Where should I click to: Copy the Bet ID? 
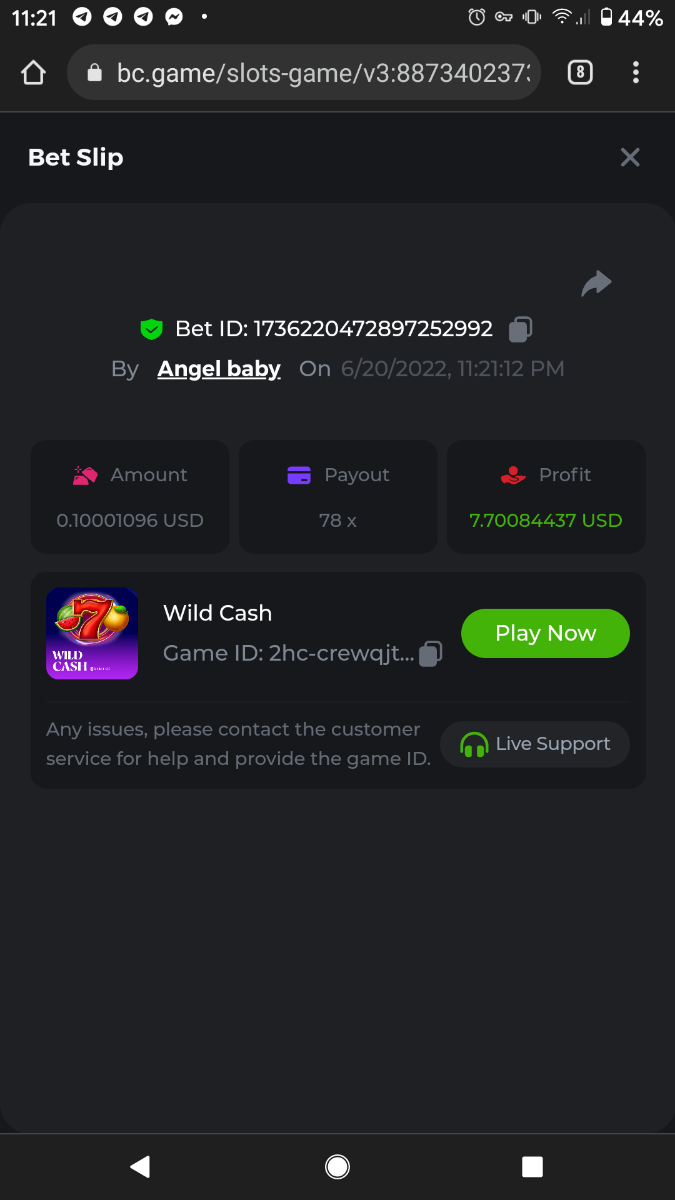(521, 329)
